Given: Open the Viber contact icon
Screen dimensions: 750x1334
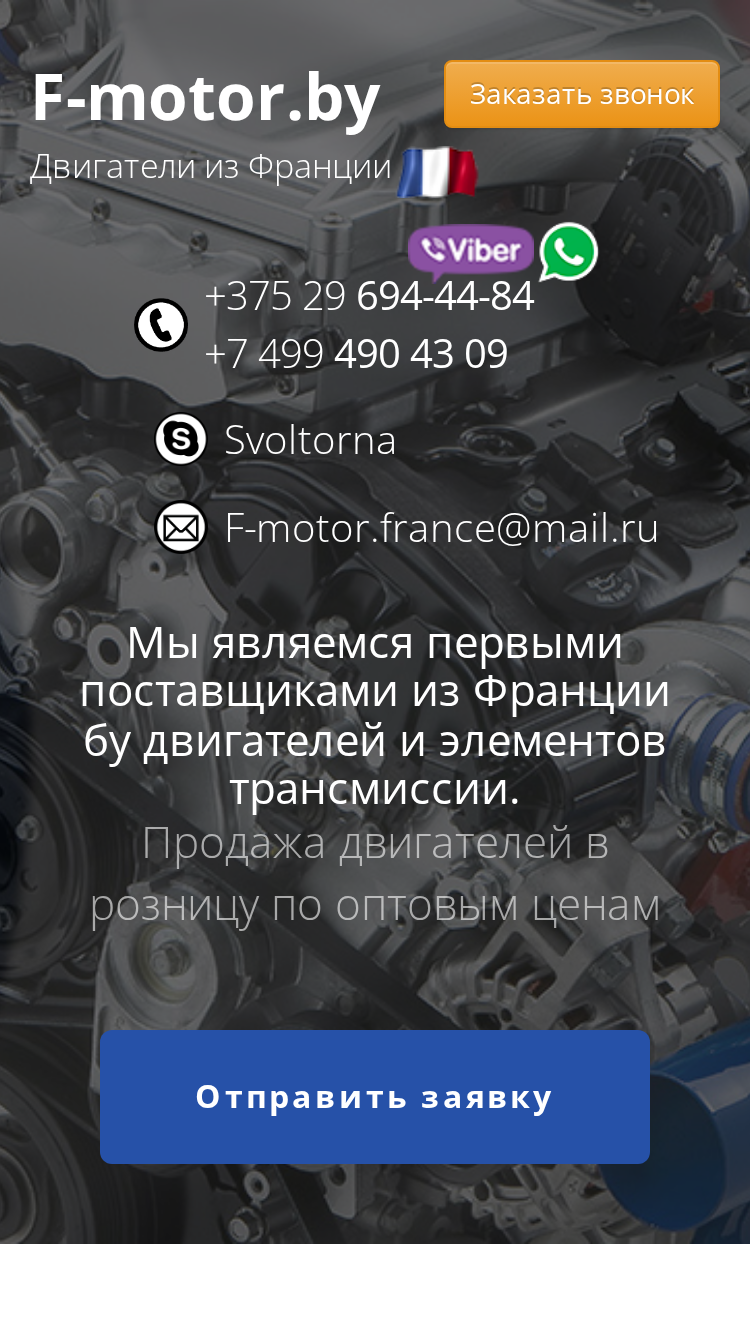Looking at the screenshot, I should pyautogui.click(x=471, y=251).
